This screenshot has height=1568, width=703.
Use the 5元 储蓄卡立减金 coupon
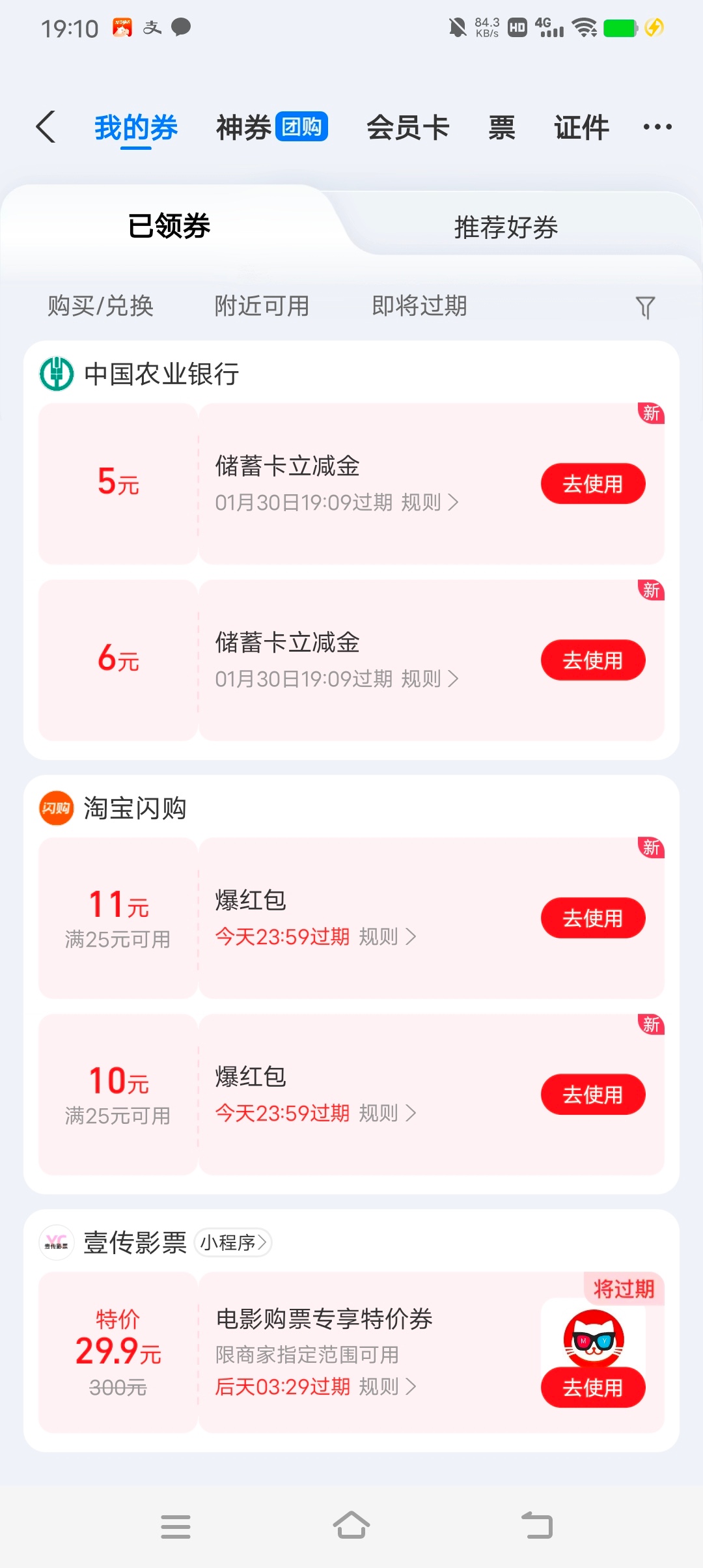pos(592,484)
